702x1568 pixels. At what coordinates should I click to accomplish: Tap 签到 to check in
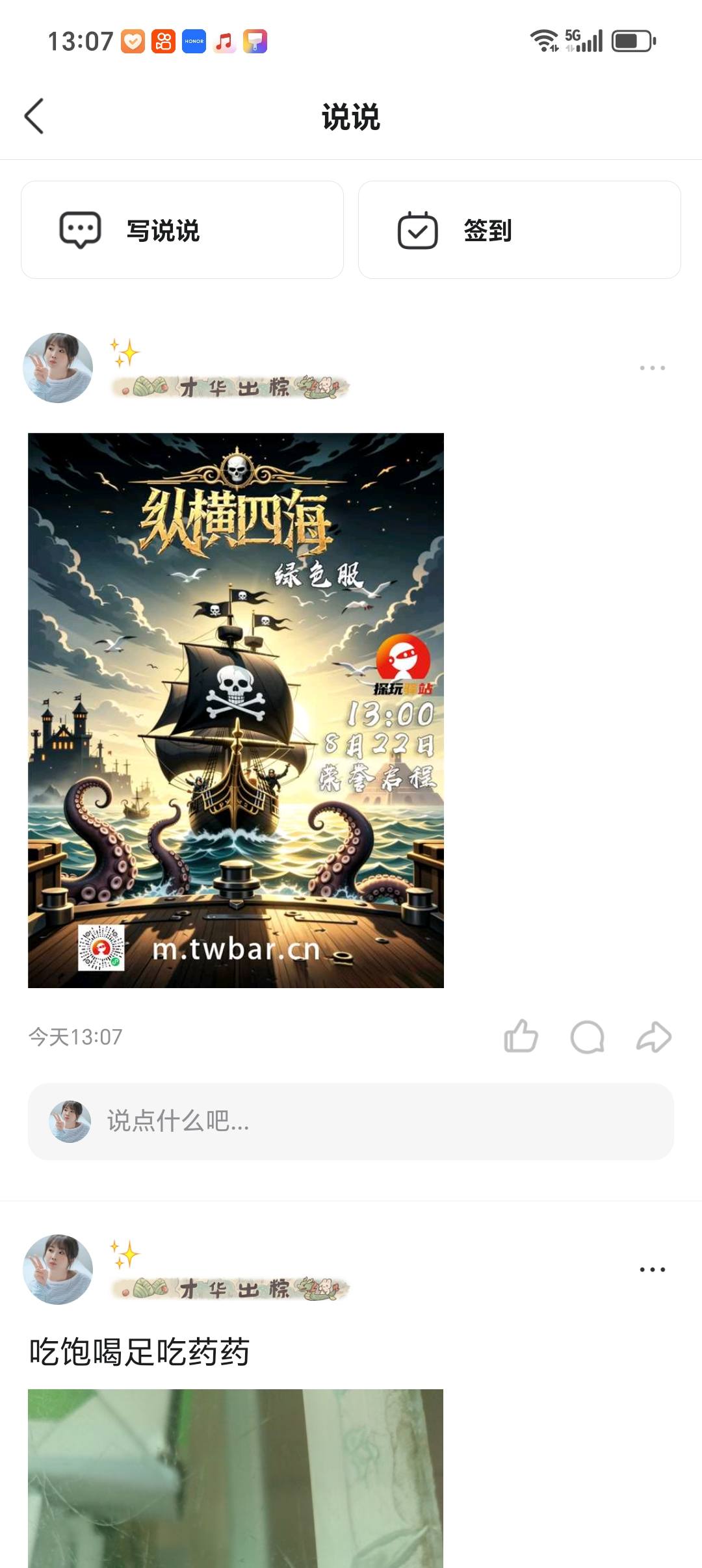519,230
